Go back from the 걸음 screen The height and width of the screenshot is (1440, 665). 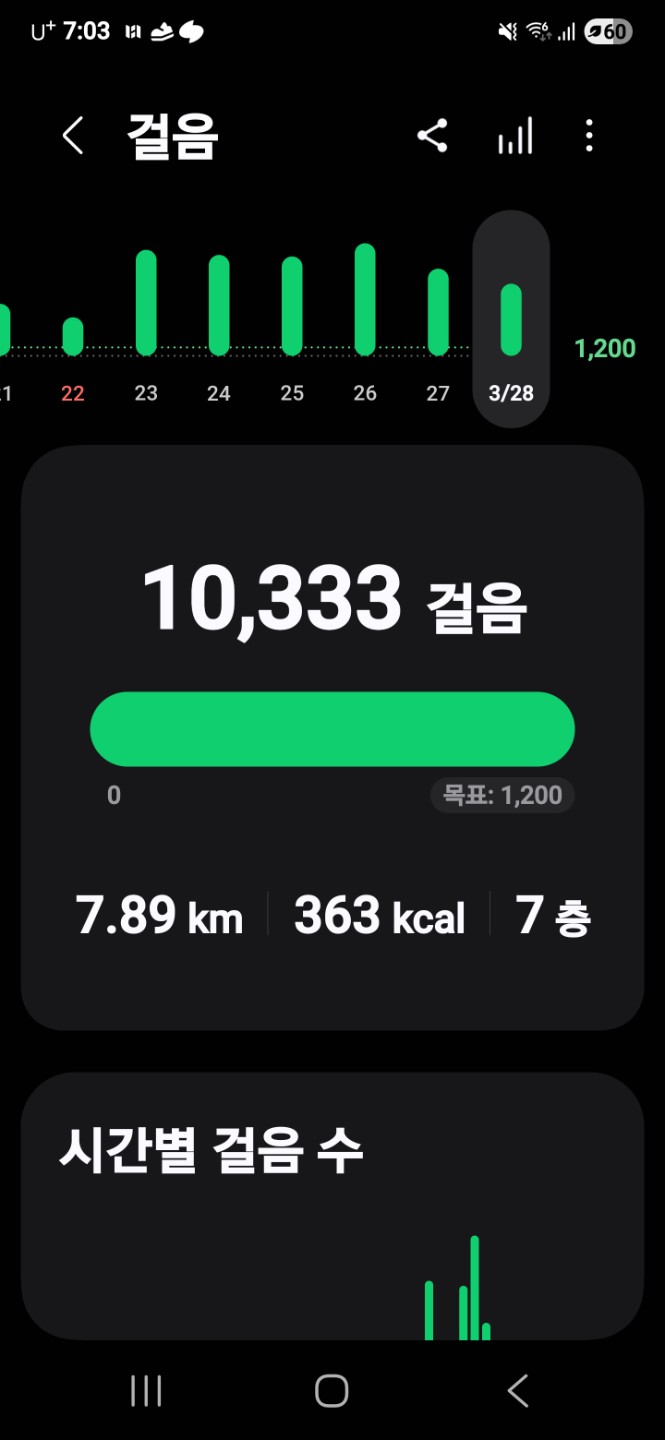click(73, 136)
